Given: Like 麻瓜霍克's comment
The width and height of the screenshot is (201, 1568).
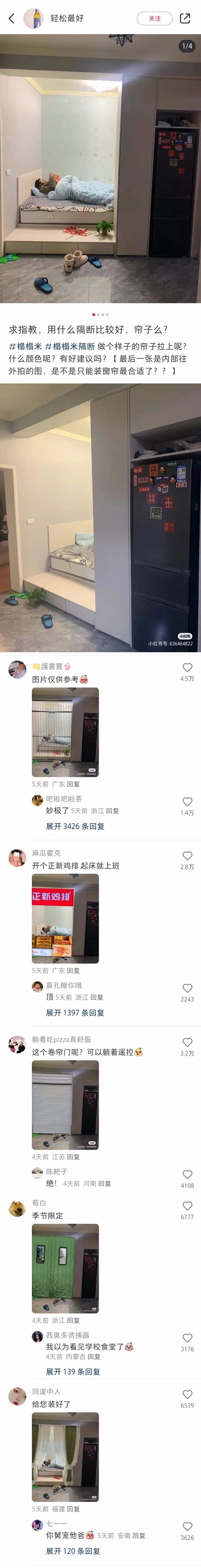Looking at the screenshot, I should 187,855.
